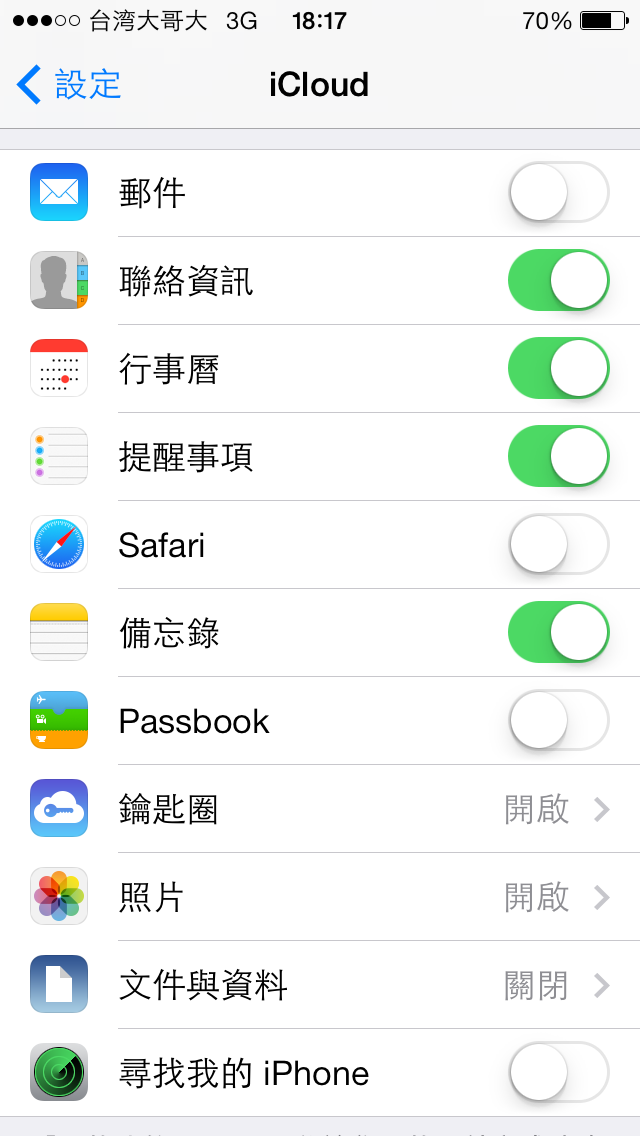Go back to 設定

tap(69, 85)
